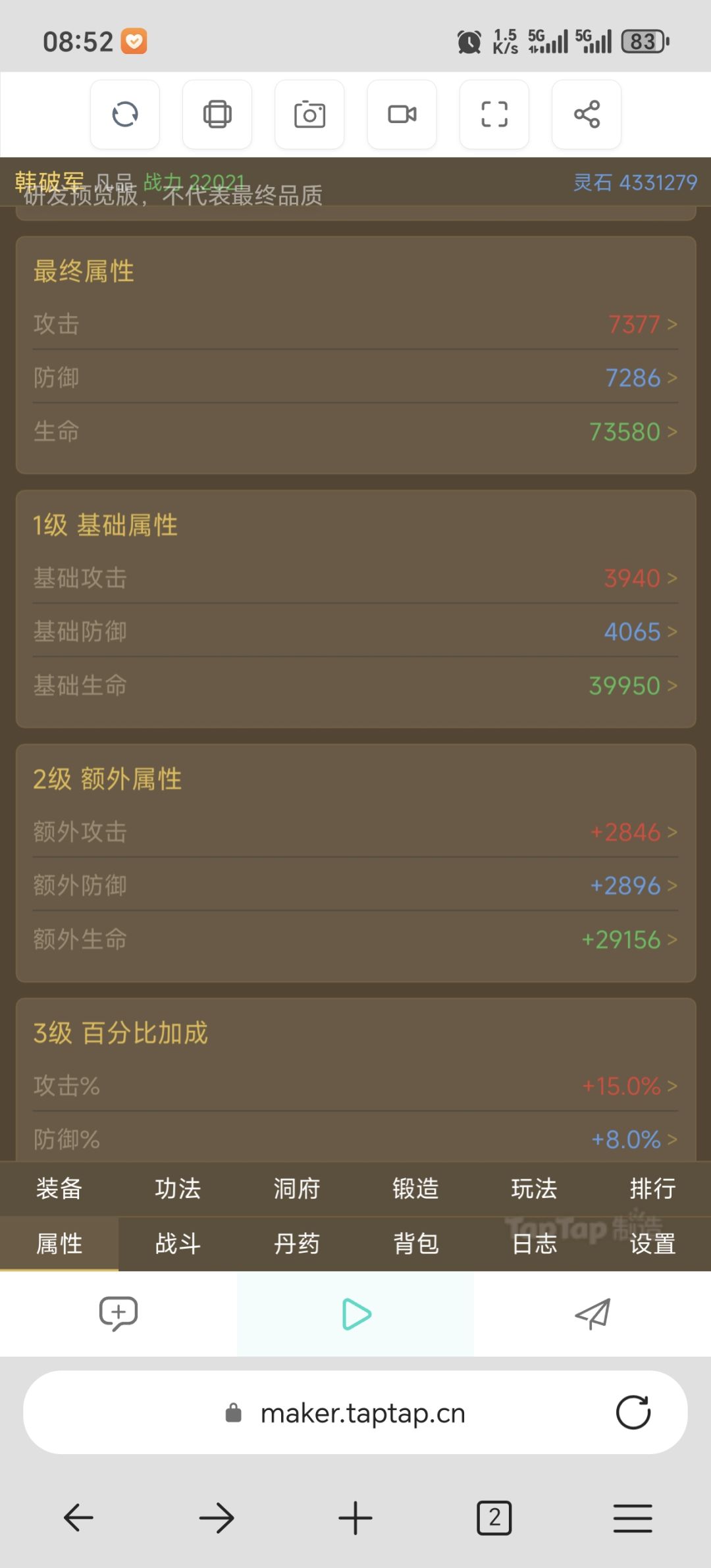Navigate back using the left arrow
This screenshot has height=1568, width=711.
[78, 1519]
